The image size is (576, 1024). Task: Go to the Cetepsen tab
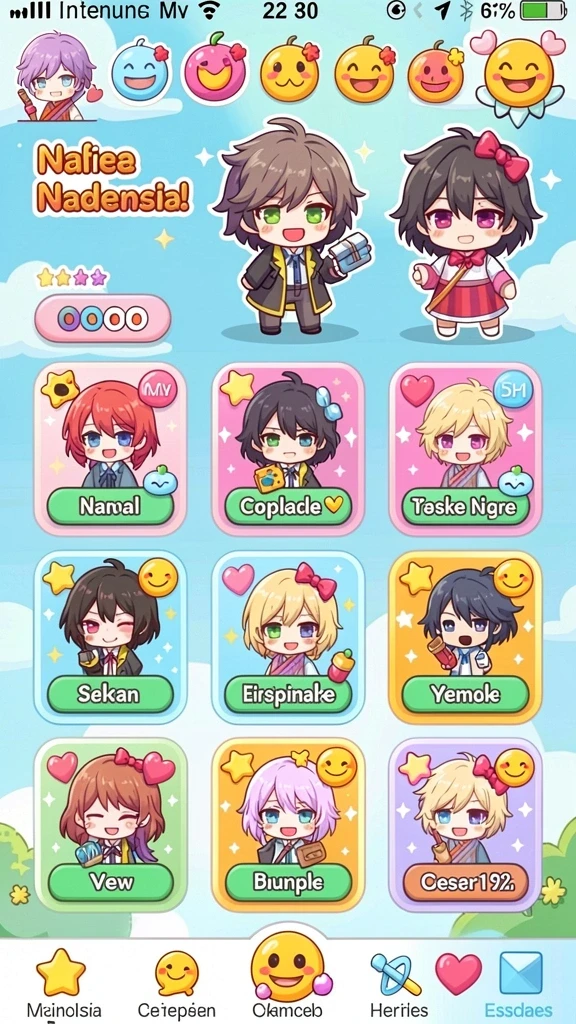coord(176,984)
